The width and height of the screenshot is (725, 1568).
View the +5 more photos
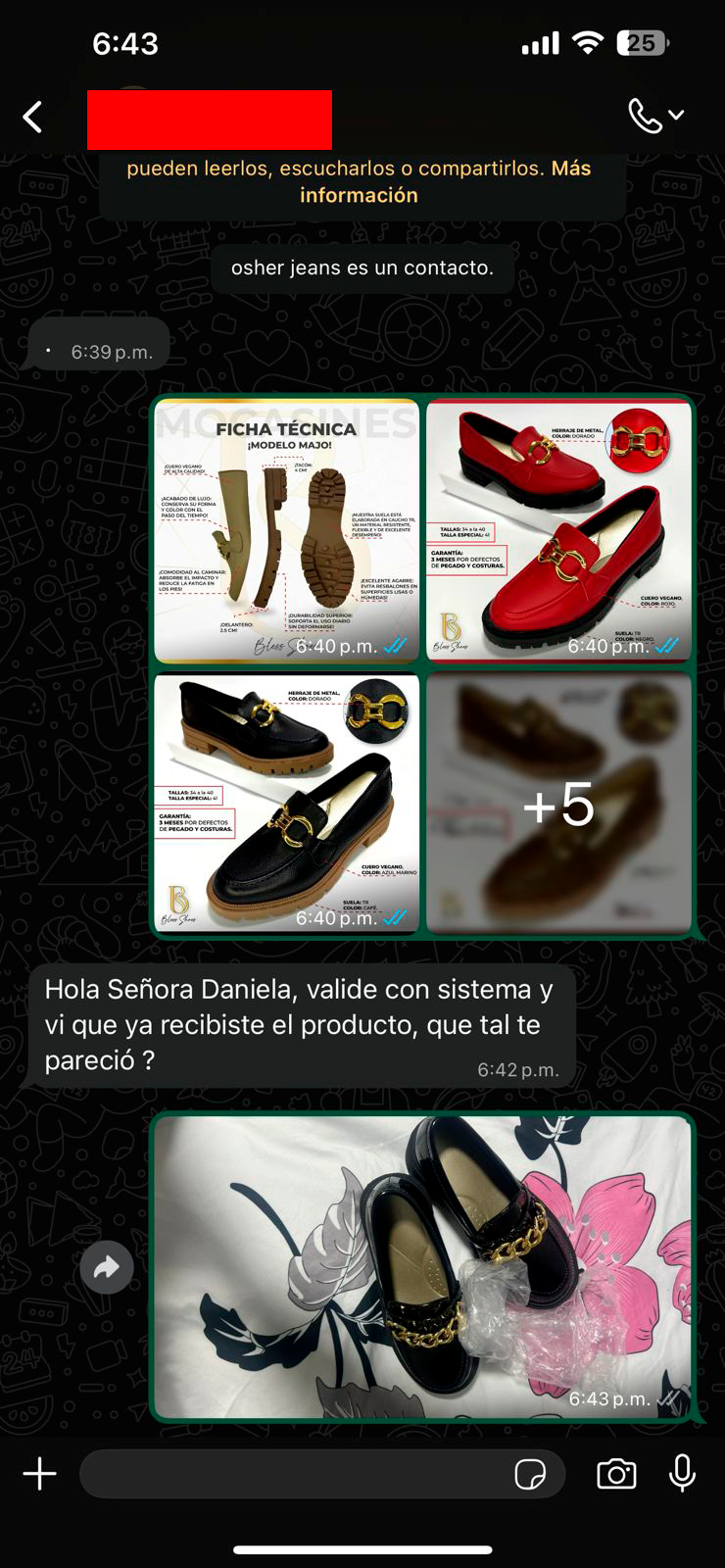[x=558, y=803]
